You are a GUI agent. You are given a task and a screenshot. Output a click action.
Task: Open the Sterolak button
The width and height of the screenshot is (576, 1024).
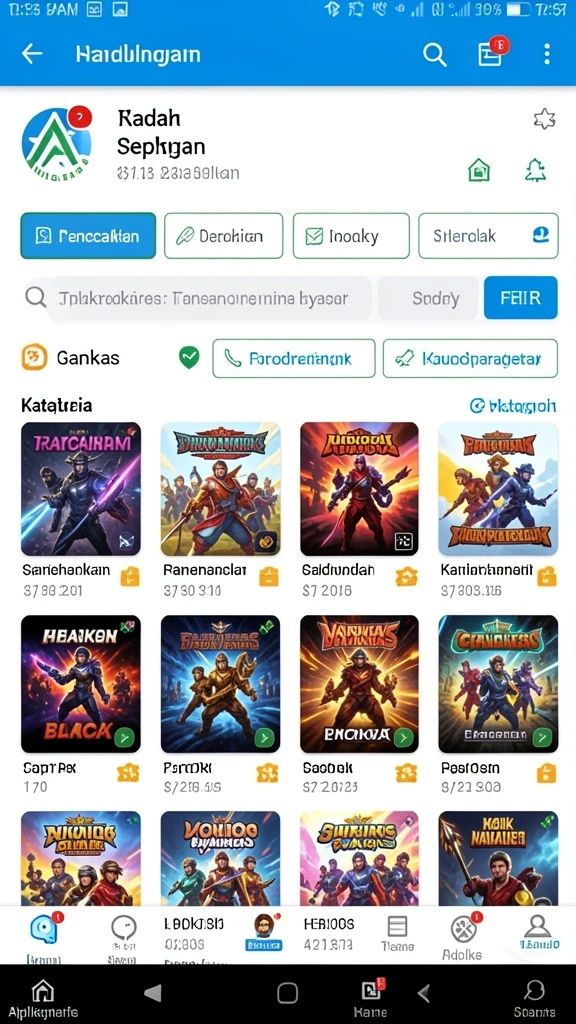coord(488,236)
